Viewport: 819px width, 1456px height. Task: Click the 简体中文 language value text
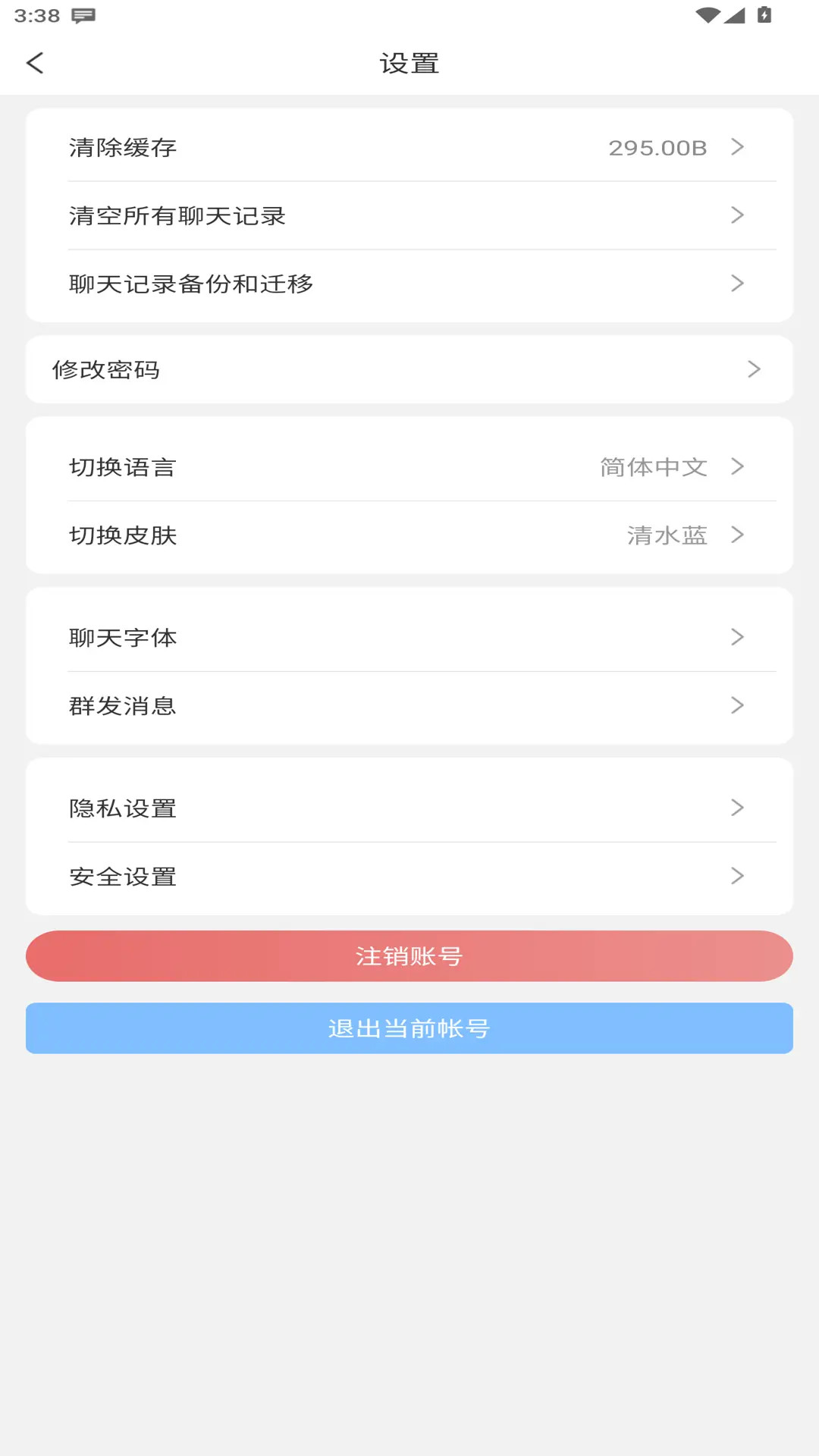(654, 467)
